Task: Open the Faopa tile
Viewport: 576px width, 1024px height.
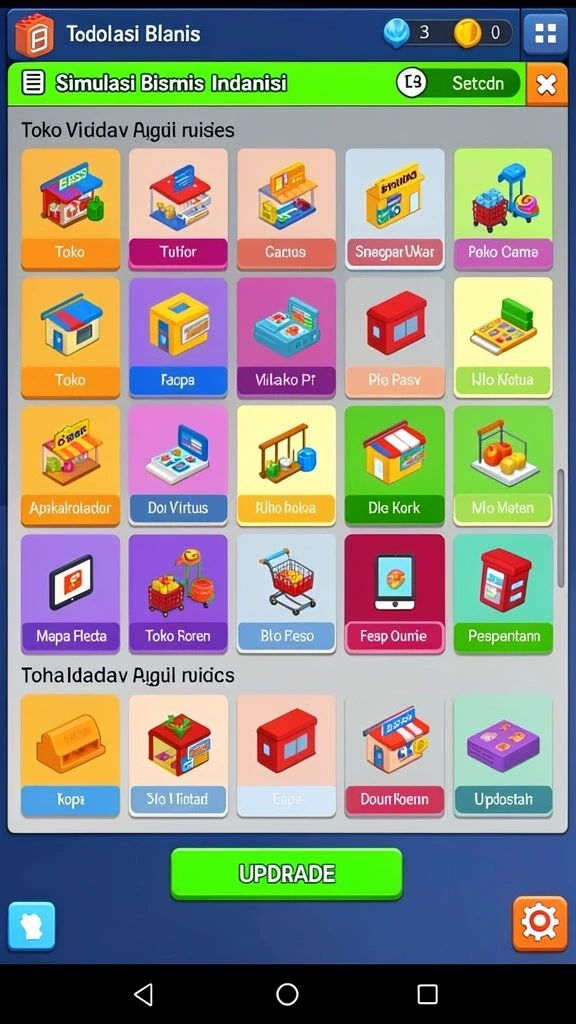Action: [178, 337]
